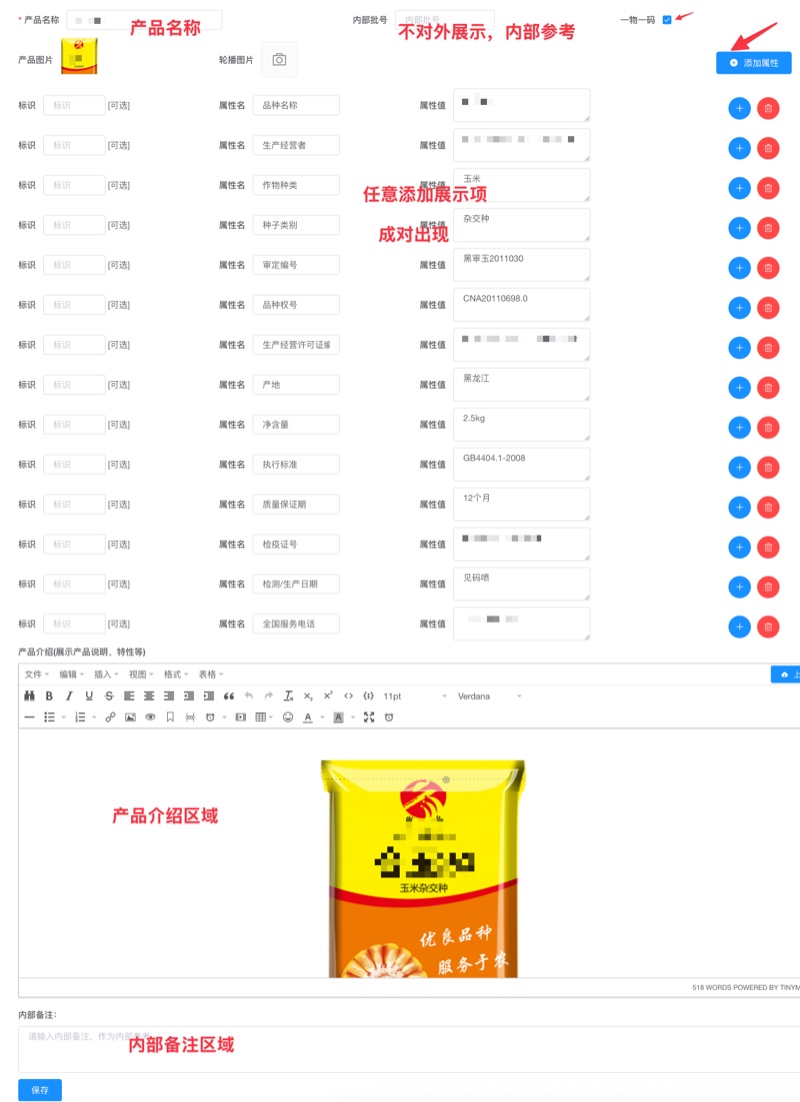Click the 添加属性 button
This screenshot has width=800, height=1102.
tap(753, 63)
